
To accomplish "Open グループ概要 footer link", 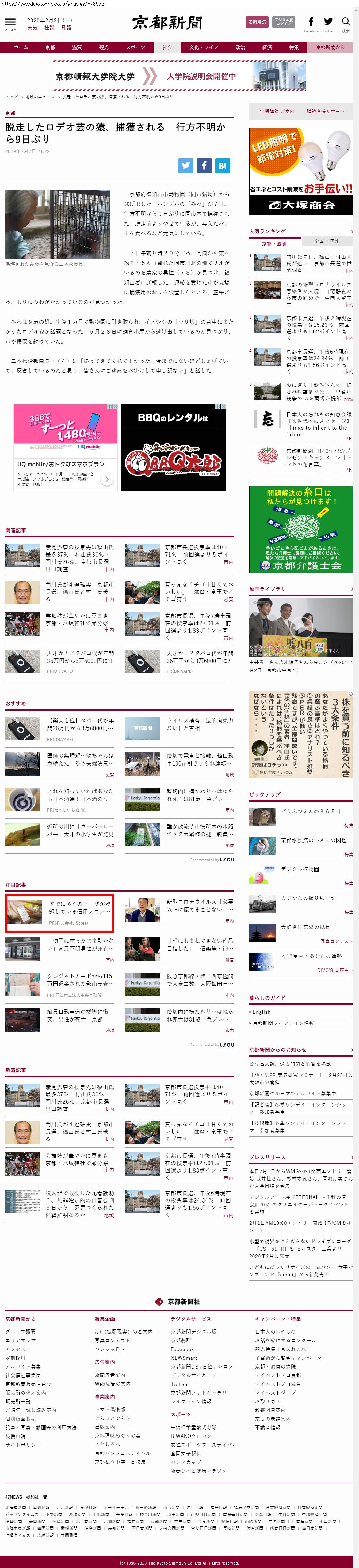I will (x=20, y=1331).
